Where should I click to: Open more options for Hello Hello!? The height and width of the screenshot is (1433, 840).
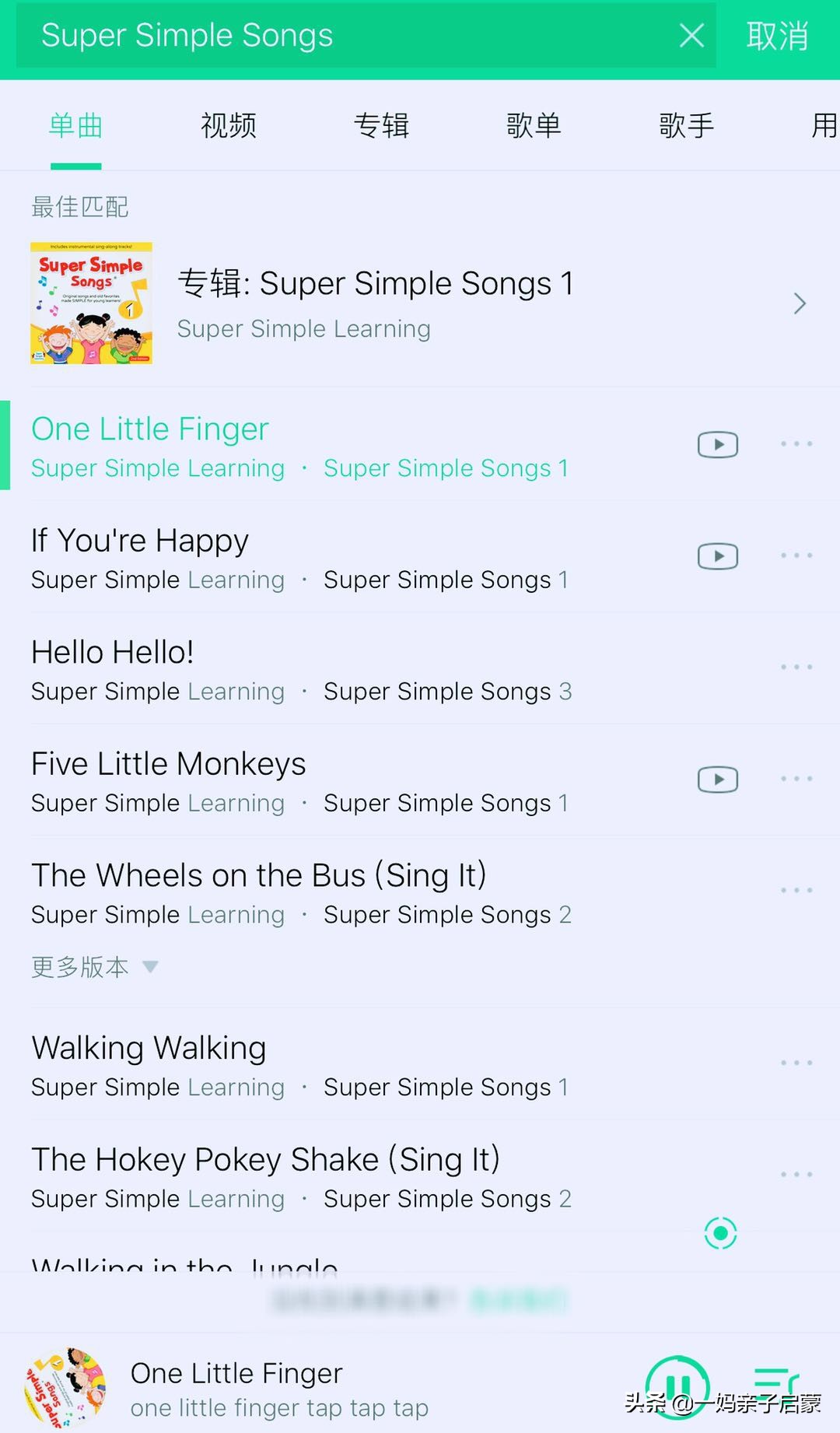pyautogui.click(x=796, y=667)
